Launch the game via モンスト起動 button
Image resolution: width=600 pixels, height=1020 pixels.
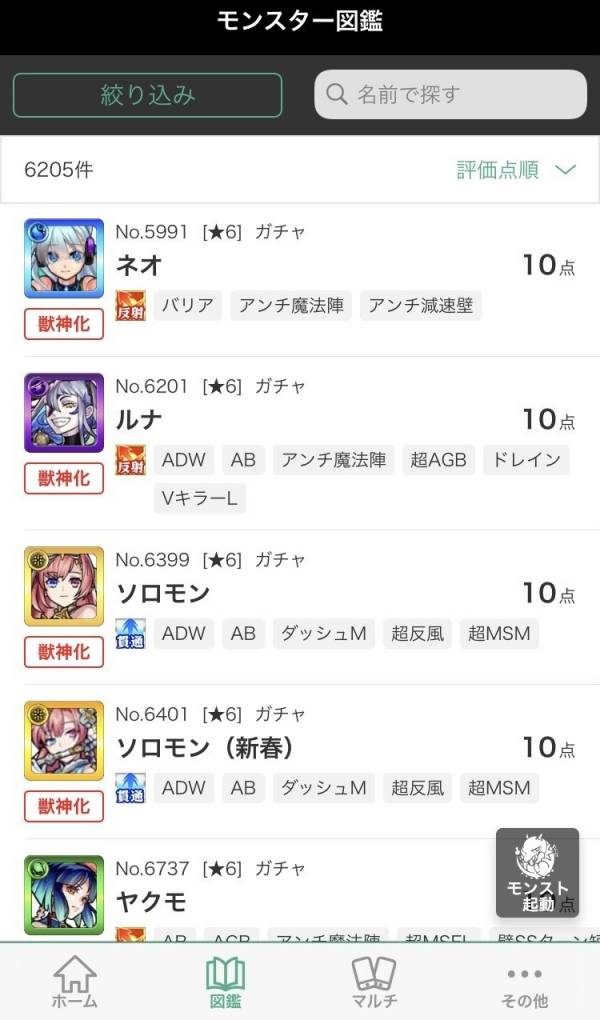coord(537,873)
